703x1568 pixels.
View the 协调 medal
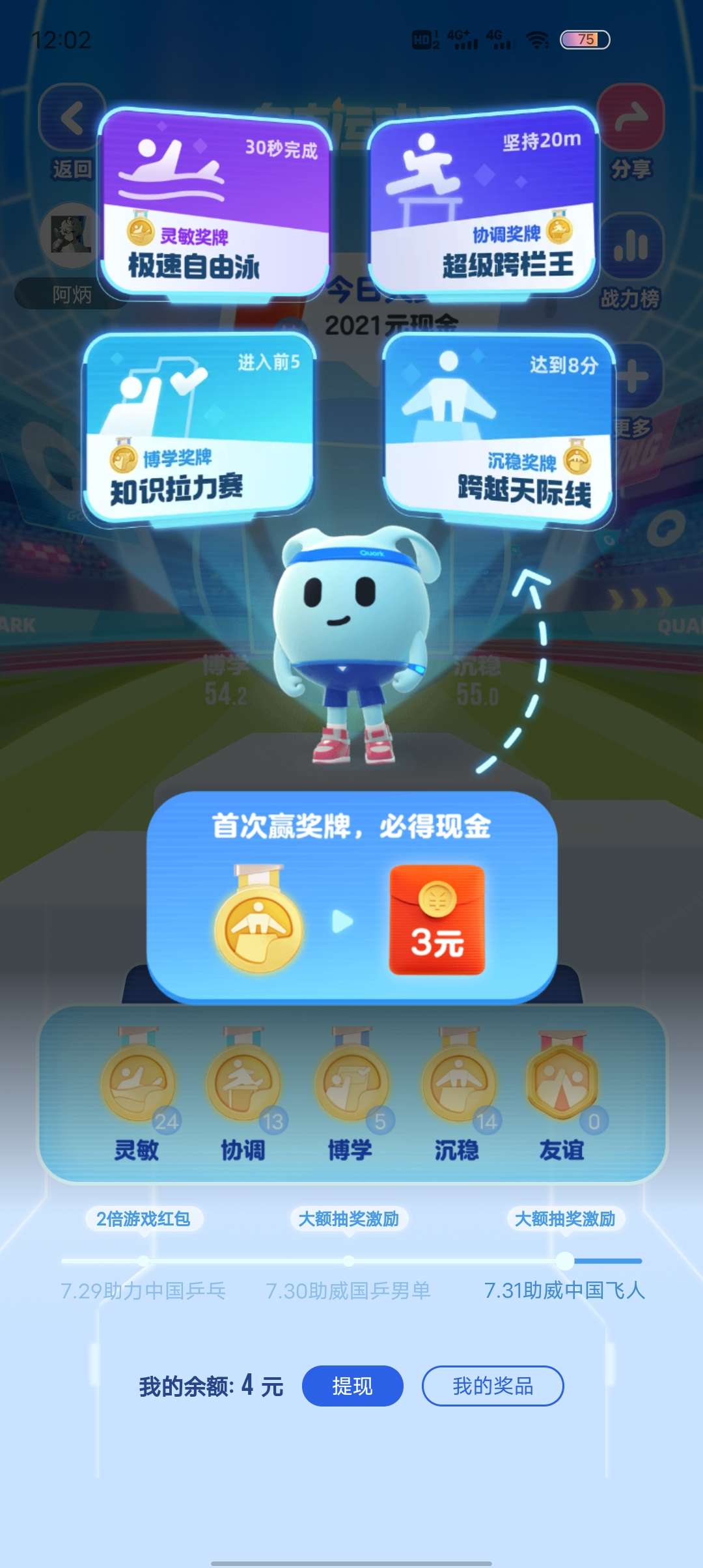[x=243, y=1095]
